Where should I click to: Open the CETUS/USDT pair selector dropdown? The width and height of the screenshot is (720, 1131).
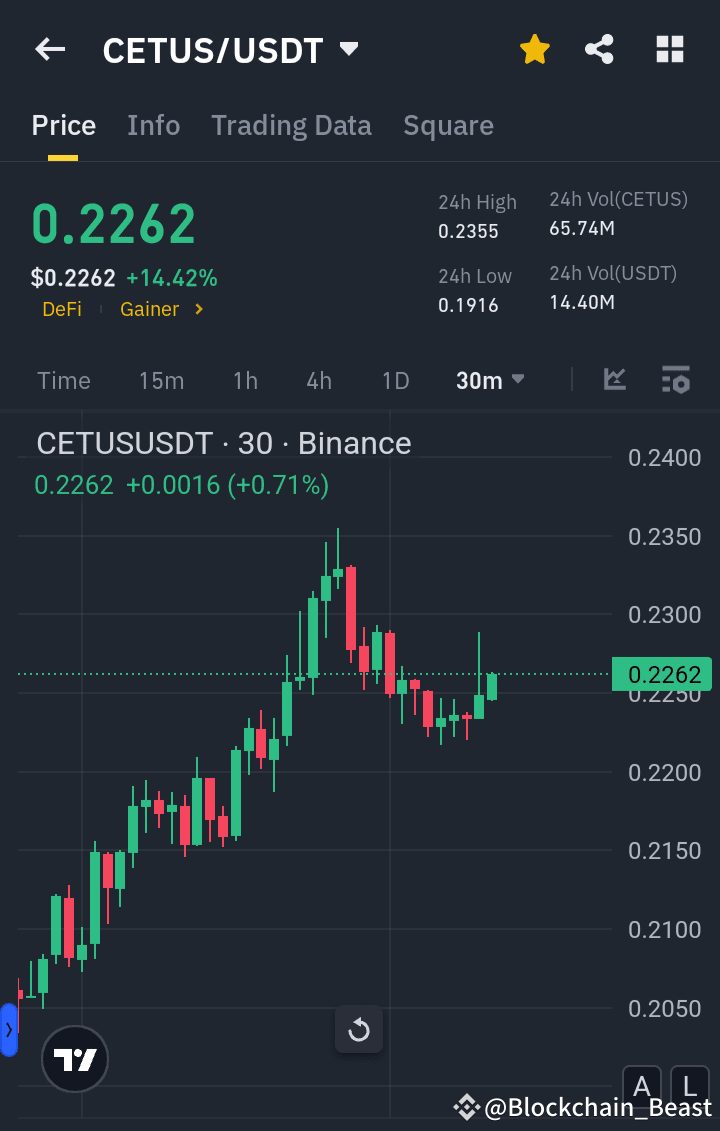click(x=232, y=49)
